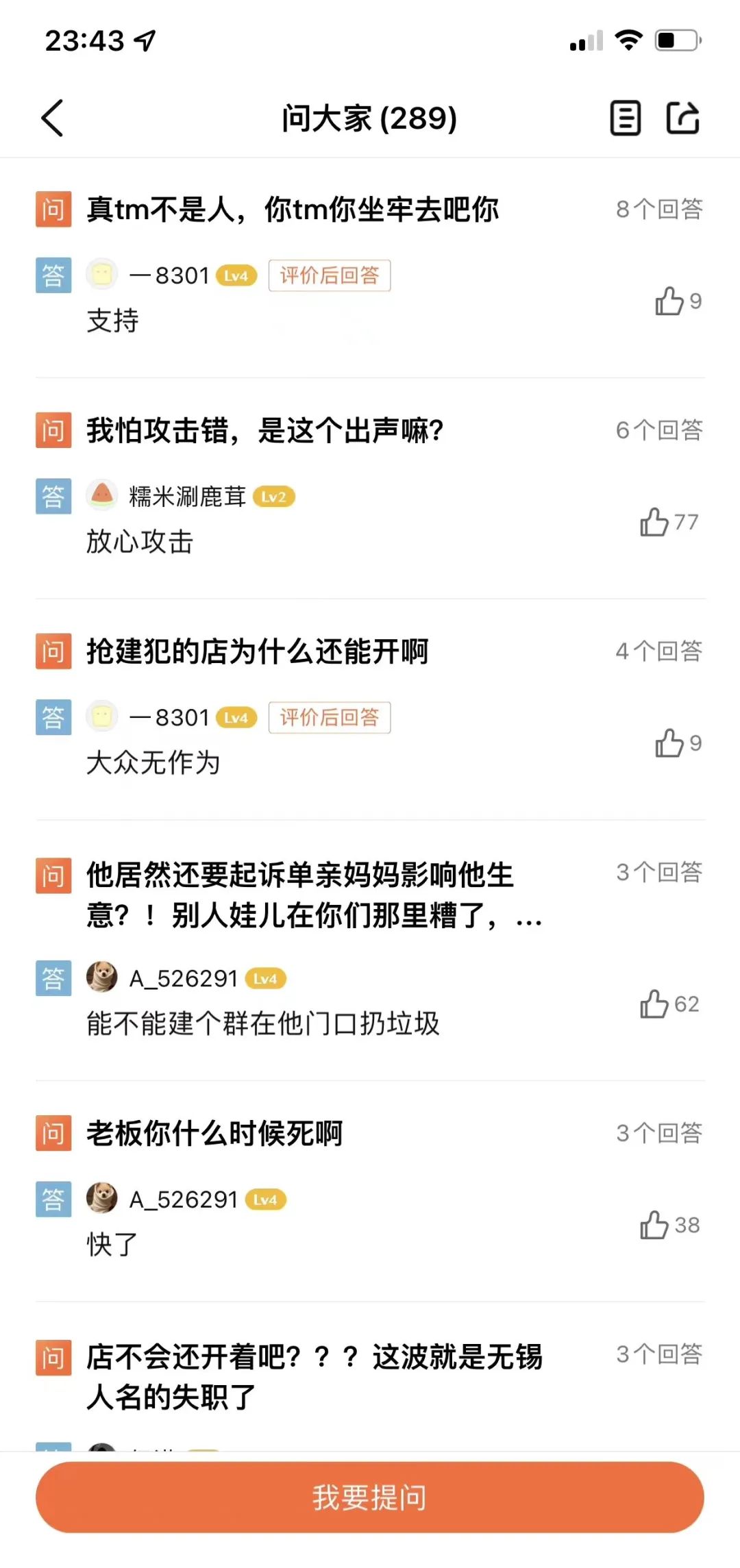Open the document list icon in the header
Viewport: 740px width, 1568px height.
(625, 118)
